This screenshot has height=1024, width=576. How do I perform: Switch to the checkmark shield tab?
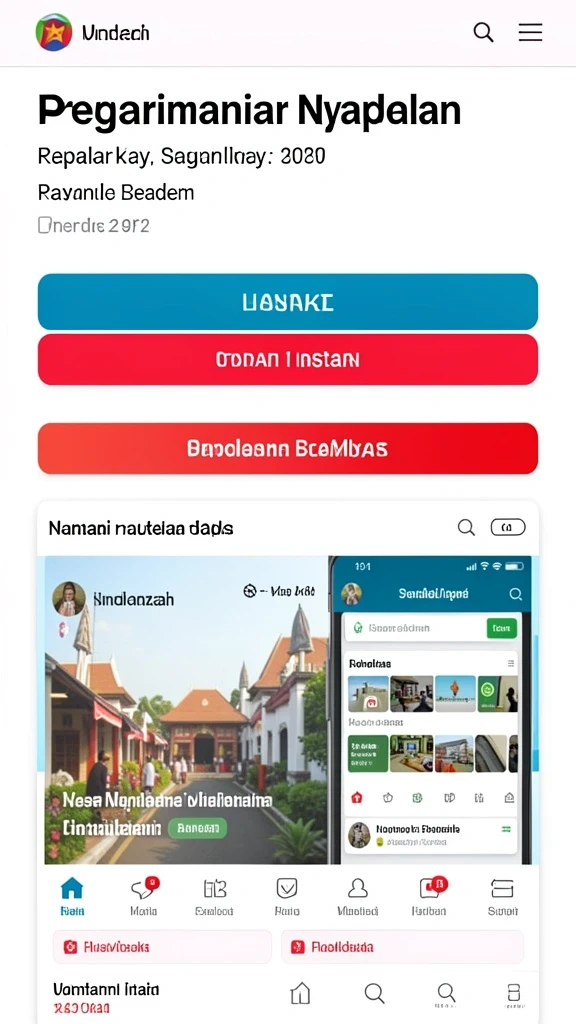click(x=287, y=897)
